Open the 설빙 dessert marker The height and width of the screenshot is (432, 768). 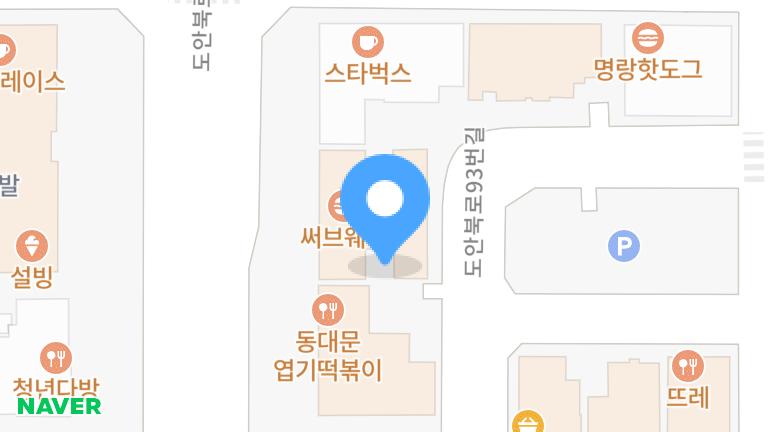pos(32,245)
